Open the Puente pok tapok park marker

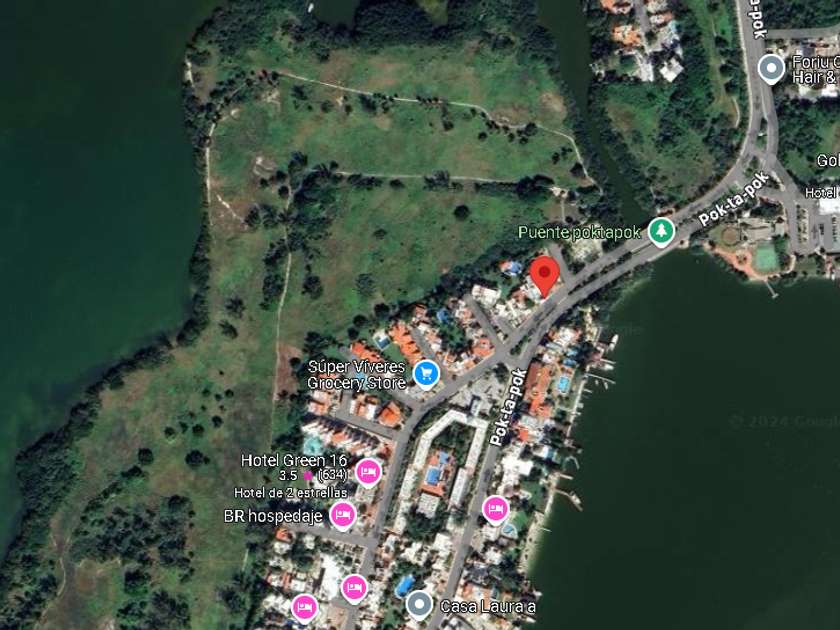click(661, 231)
